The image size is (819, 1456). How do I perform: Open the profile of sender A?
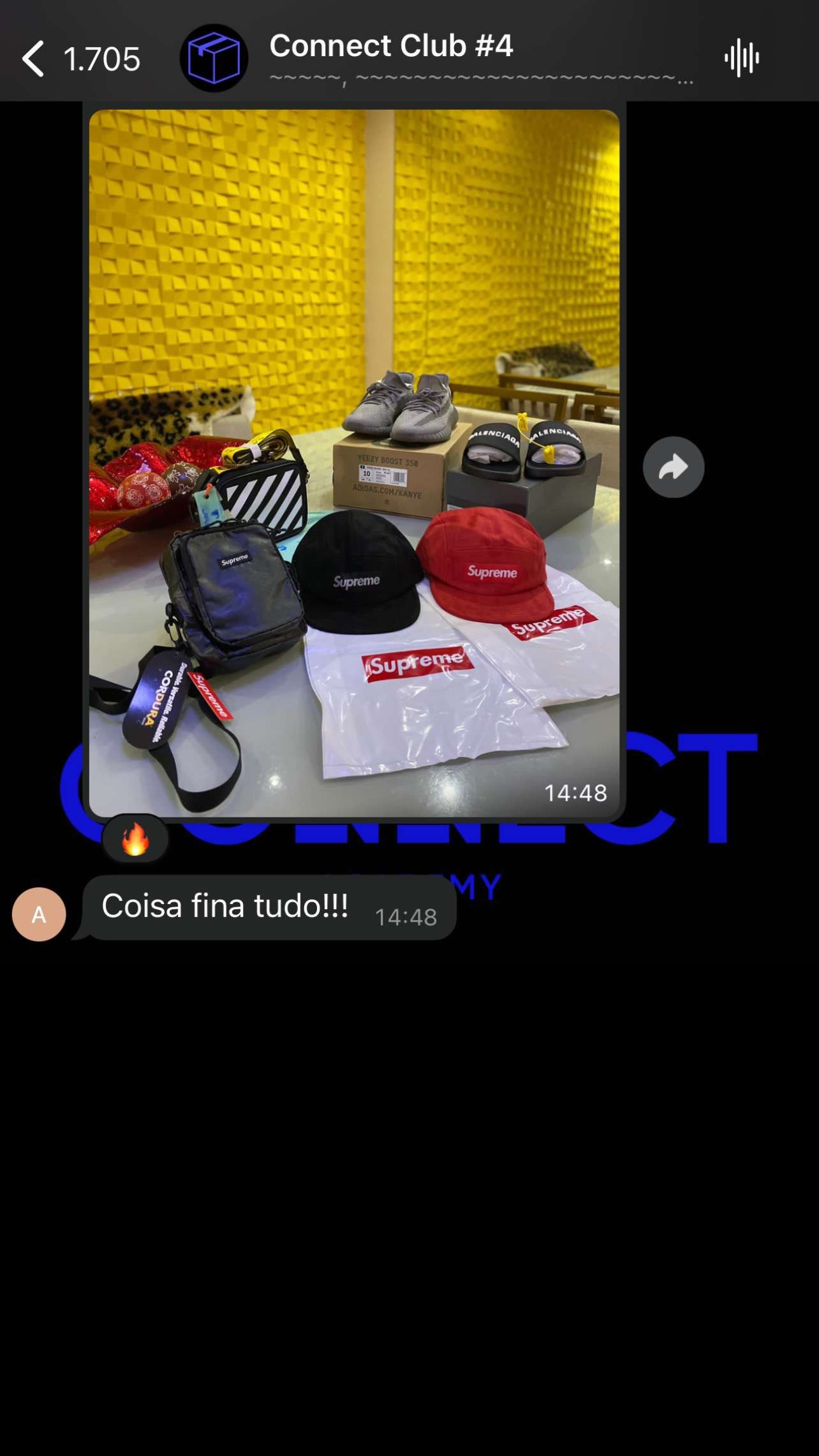39,914
